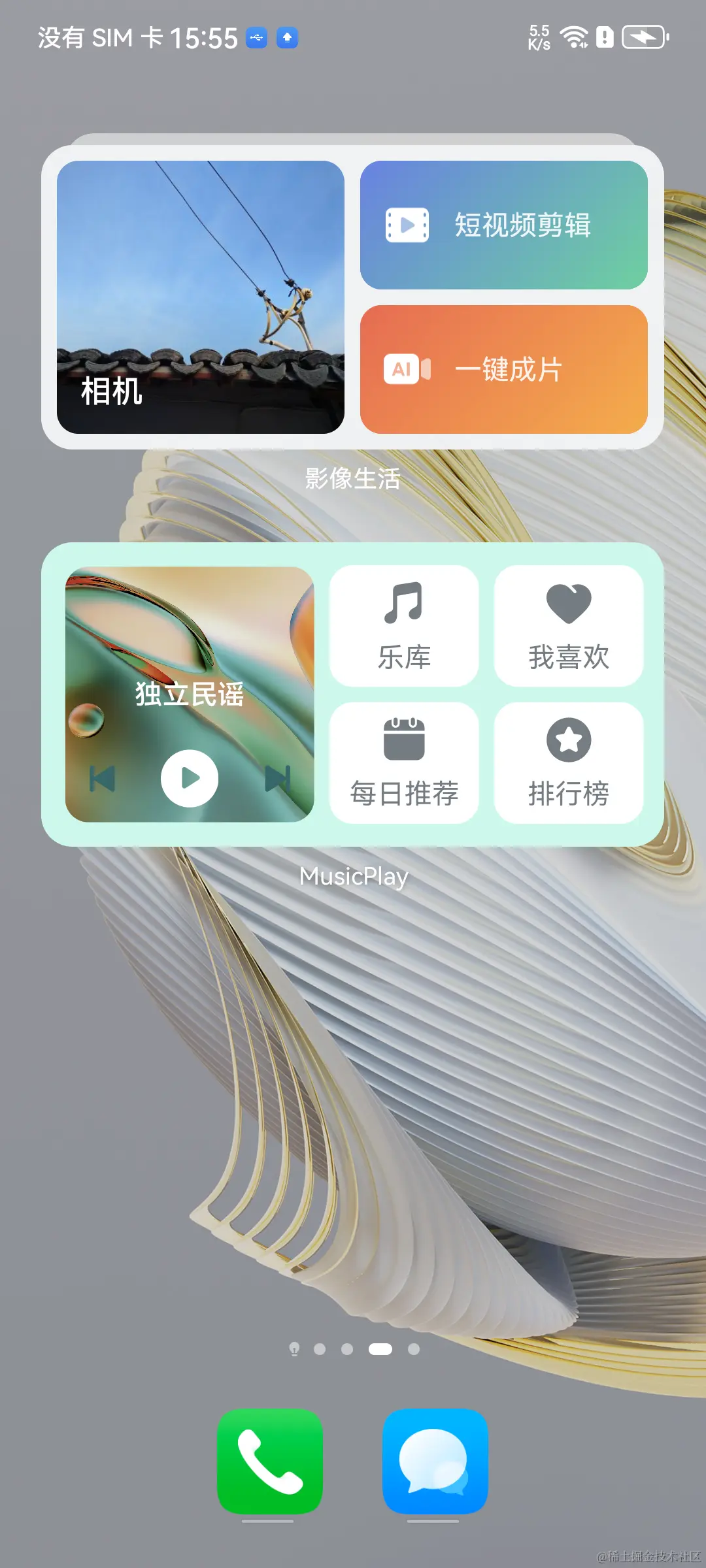Tap the battery indicator in status bar
706x1568 pixels.
pos(643,37)
